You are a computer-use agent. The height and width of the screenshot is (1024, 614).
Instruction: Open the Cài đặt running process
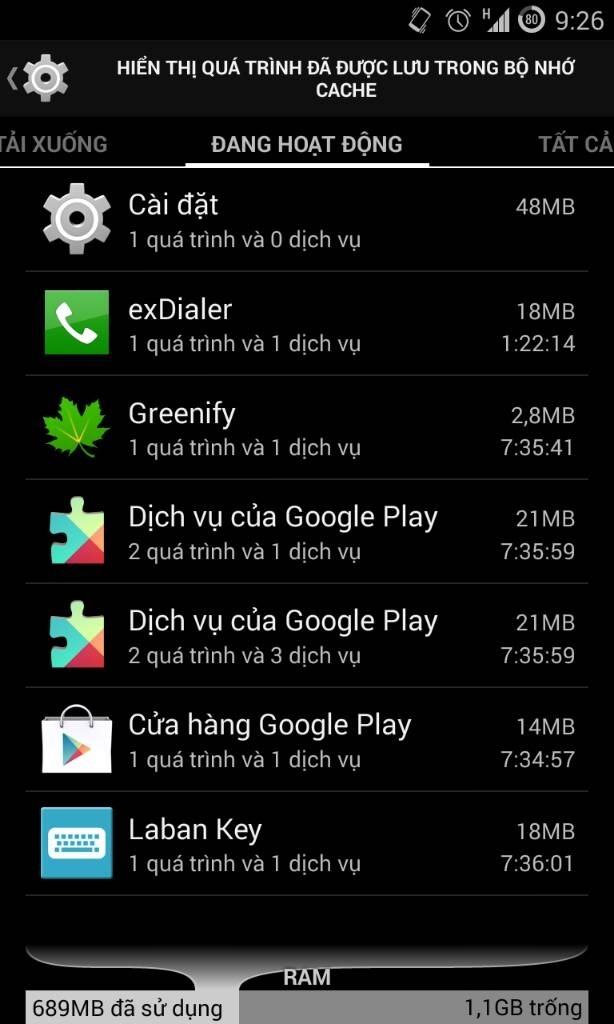pyautogui.click(x=307, y=220)
